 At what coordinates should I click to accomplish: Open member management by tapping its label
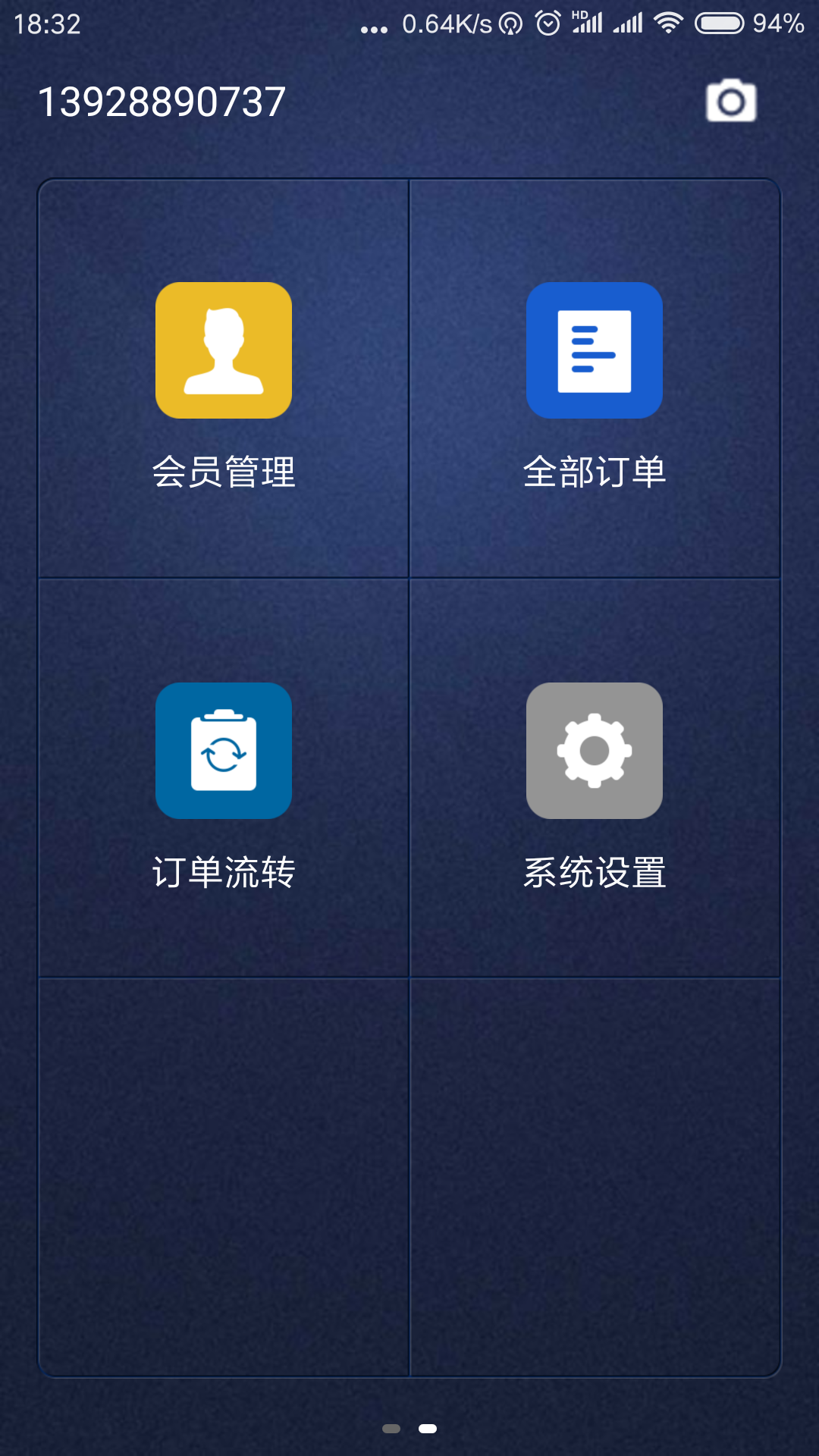coord(224,470)
